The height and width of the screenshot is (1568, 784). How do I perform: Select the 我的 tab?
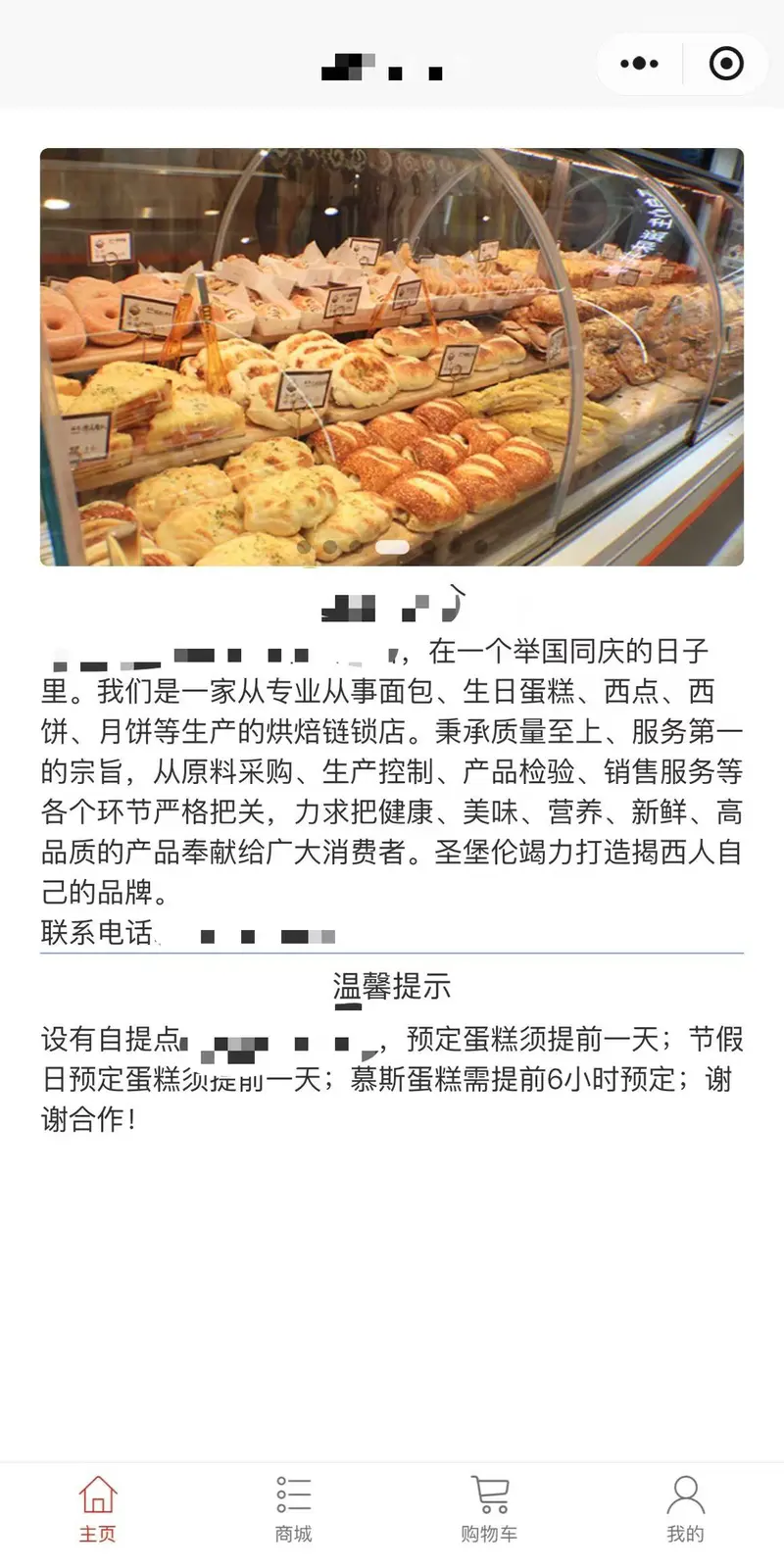pos(685,1509)
